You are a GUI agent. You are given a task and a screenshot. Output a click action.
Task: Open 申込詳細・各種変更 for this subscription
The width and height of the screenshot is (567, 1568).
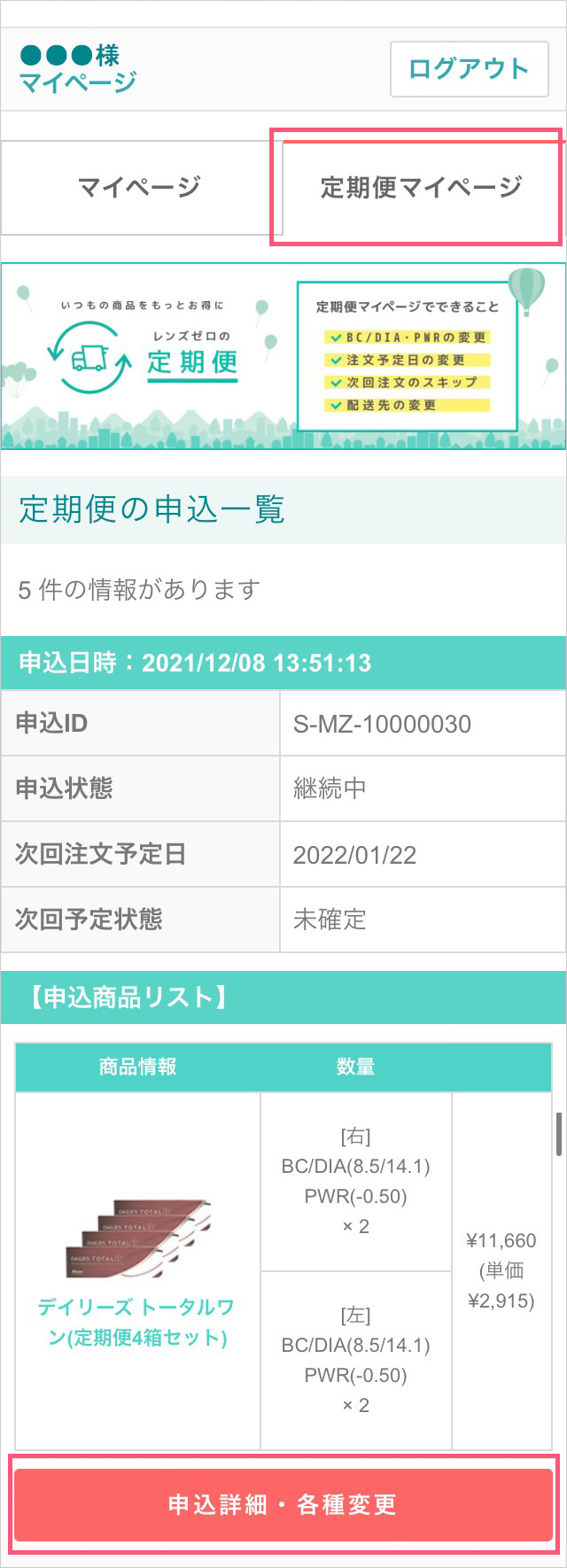tap(283, 1504)
